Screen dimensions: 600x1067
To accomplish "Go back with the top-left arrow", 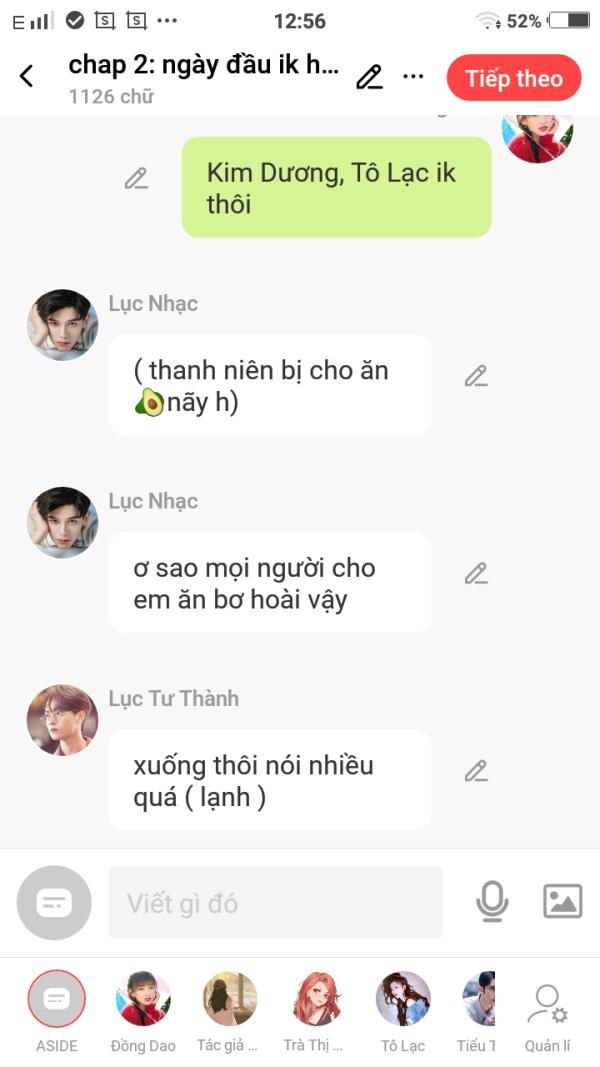I will coord(27,76).
